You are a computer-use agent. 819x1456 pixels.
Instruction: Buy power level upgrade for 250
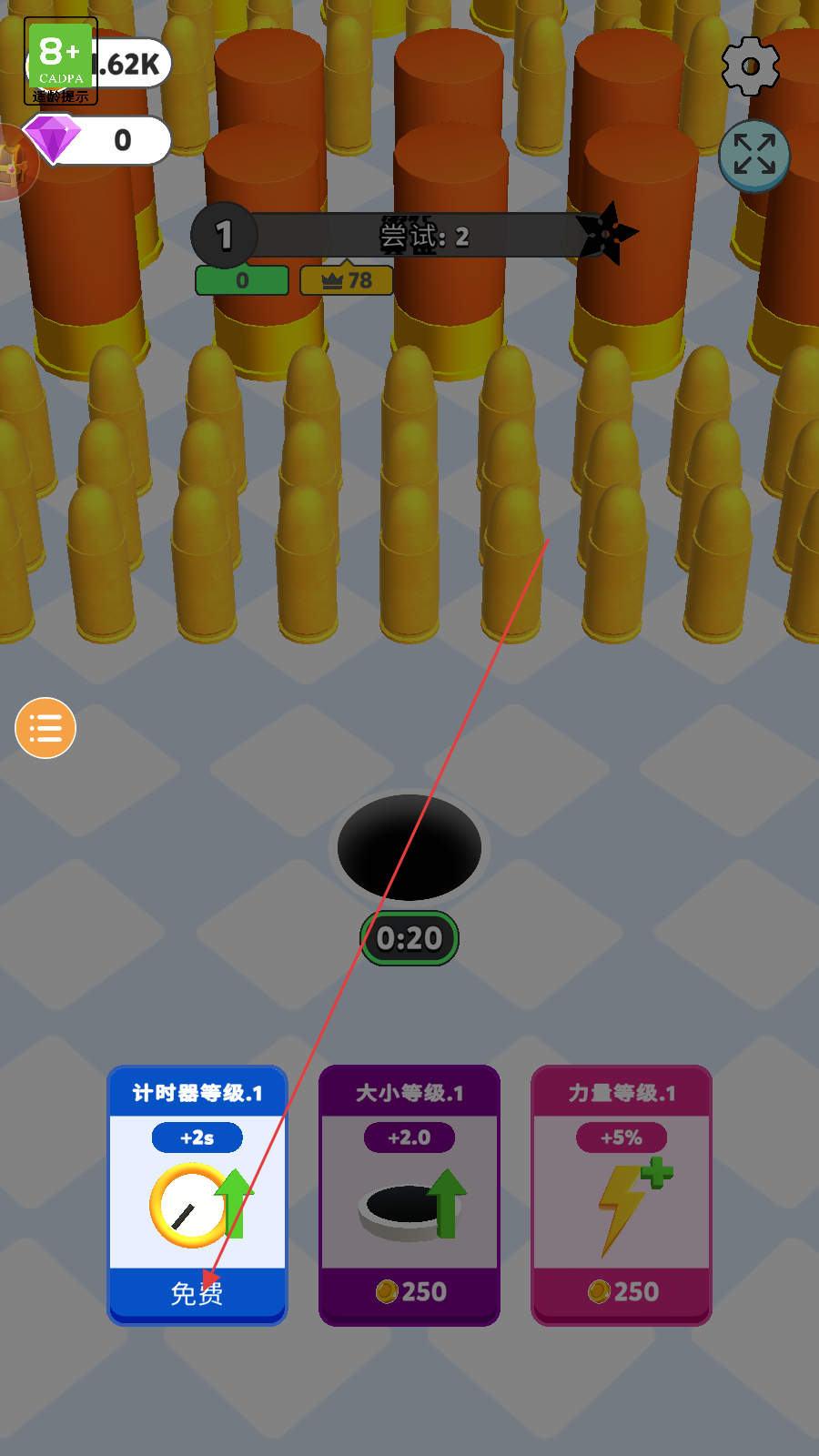(622, 1290)
